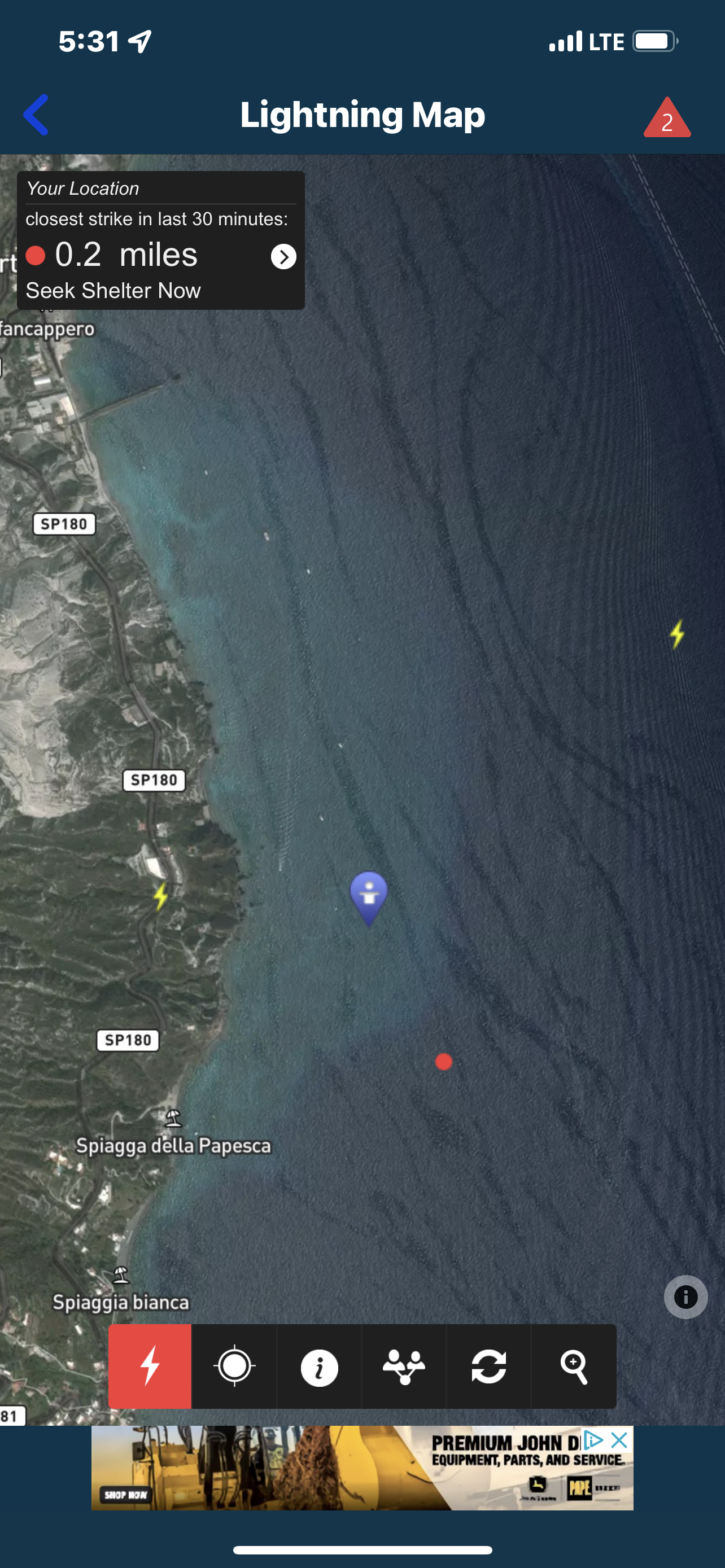Open the red alert triangle showing 2
This screenshot has width=725, height=1568.
[667, 117]
